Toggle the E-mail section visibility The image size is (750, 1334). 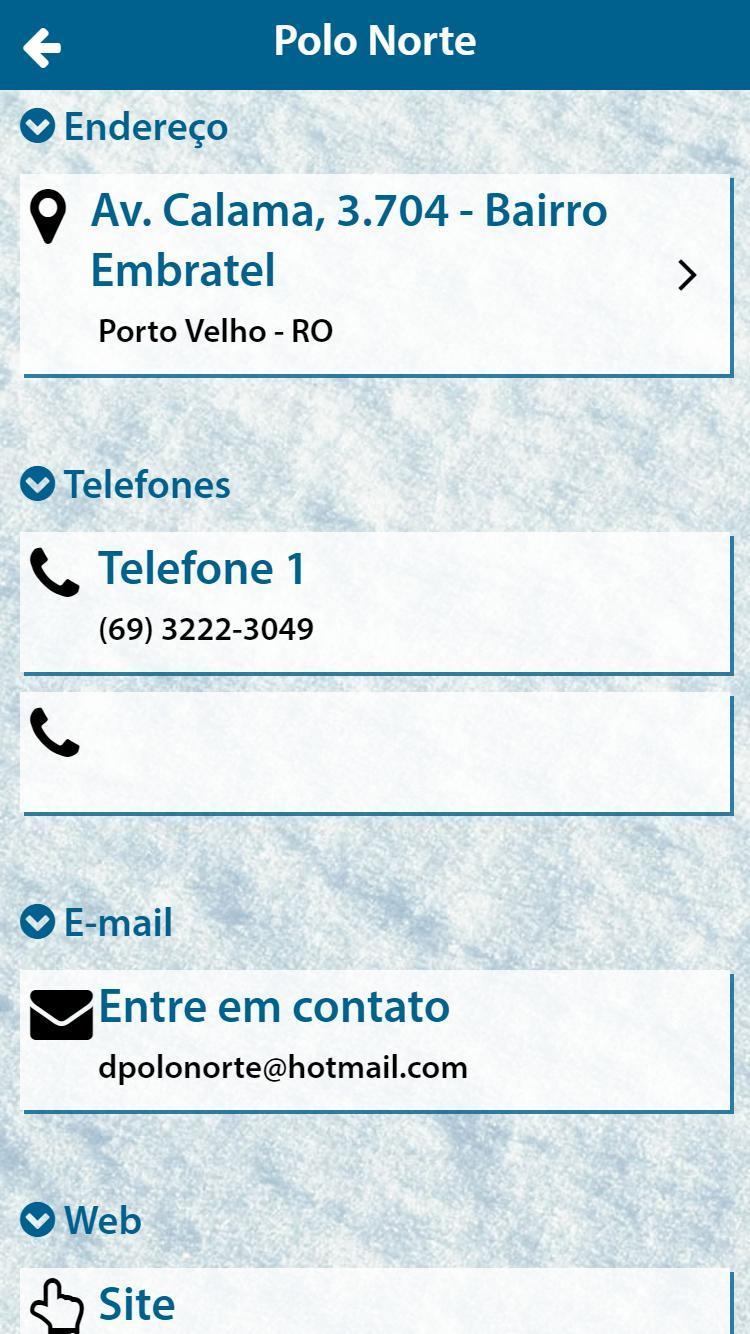click(37, 922)
